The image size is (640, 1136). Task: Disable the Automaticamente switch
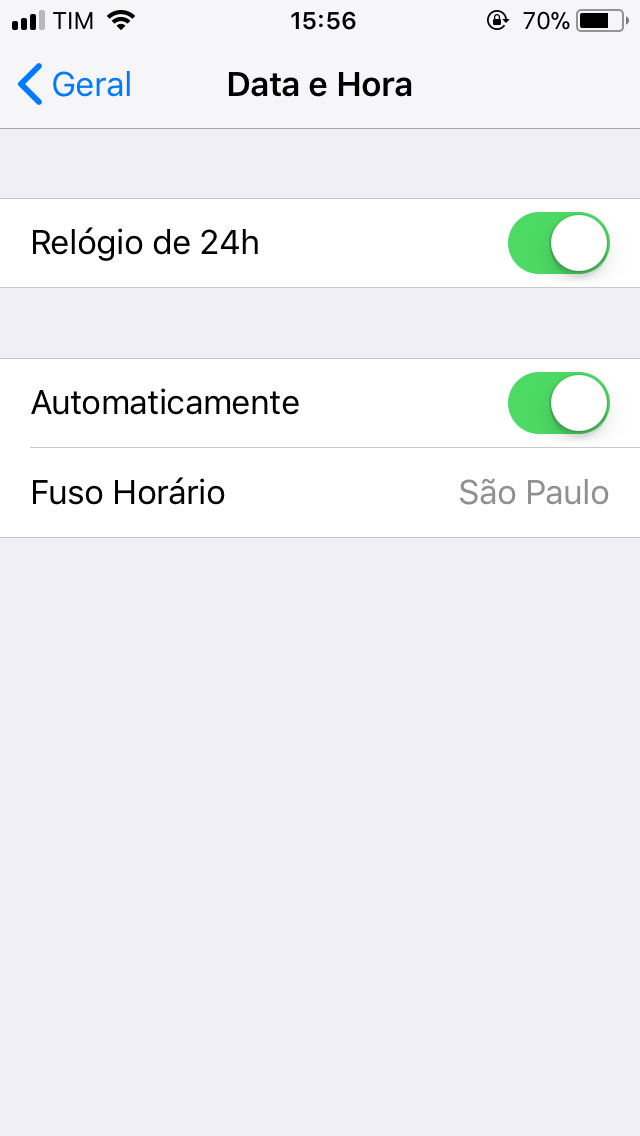(559, 404)
